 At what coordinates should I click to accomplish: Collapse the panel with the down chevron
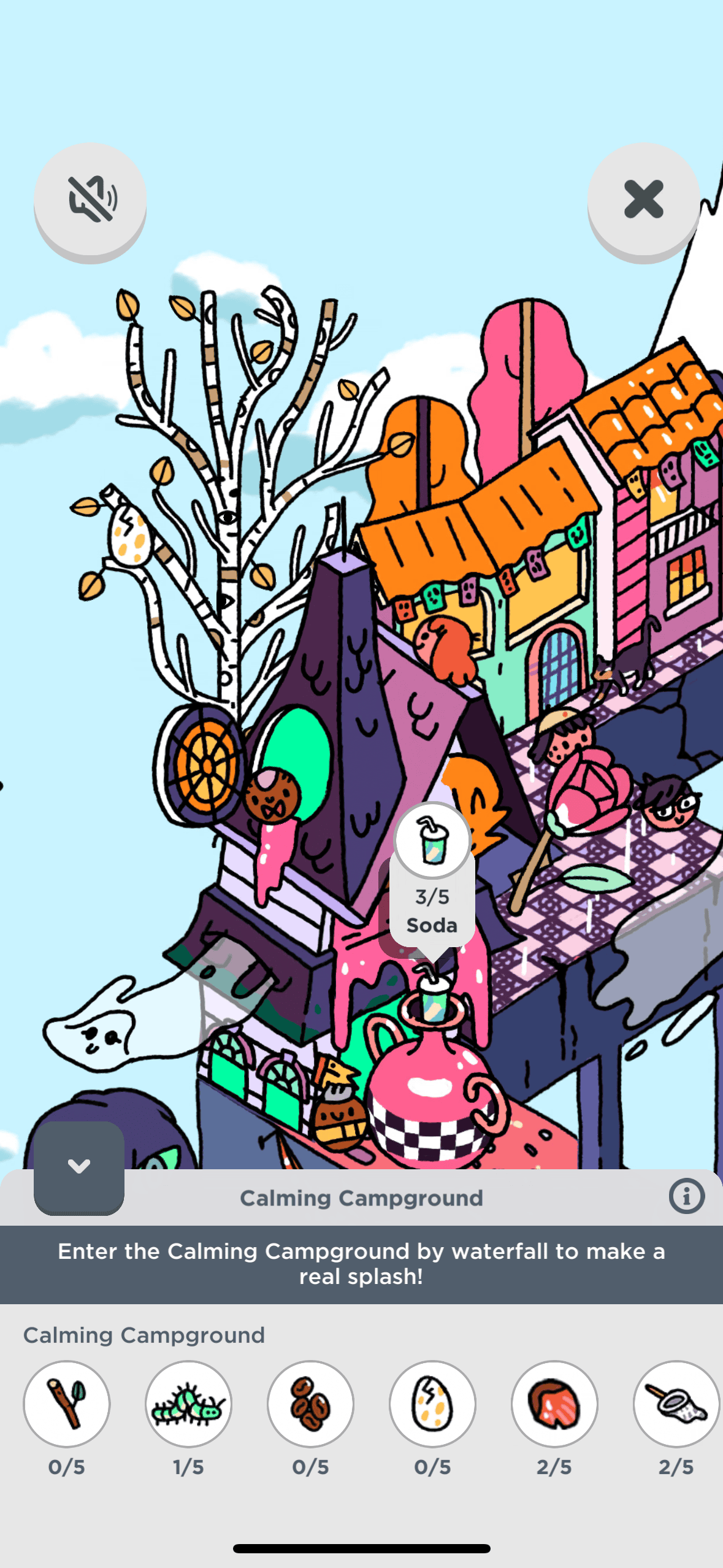tap(79, 1166)
